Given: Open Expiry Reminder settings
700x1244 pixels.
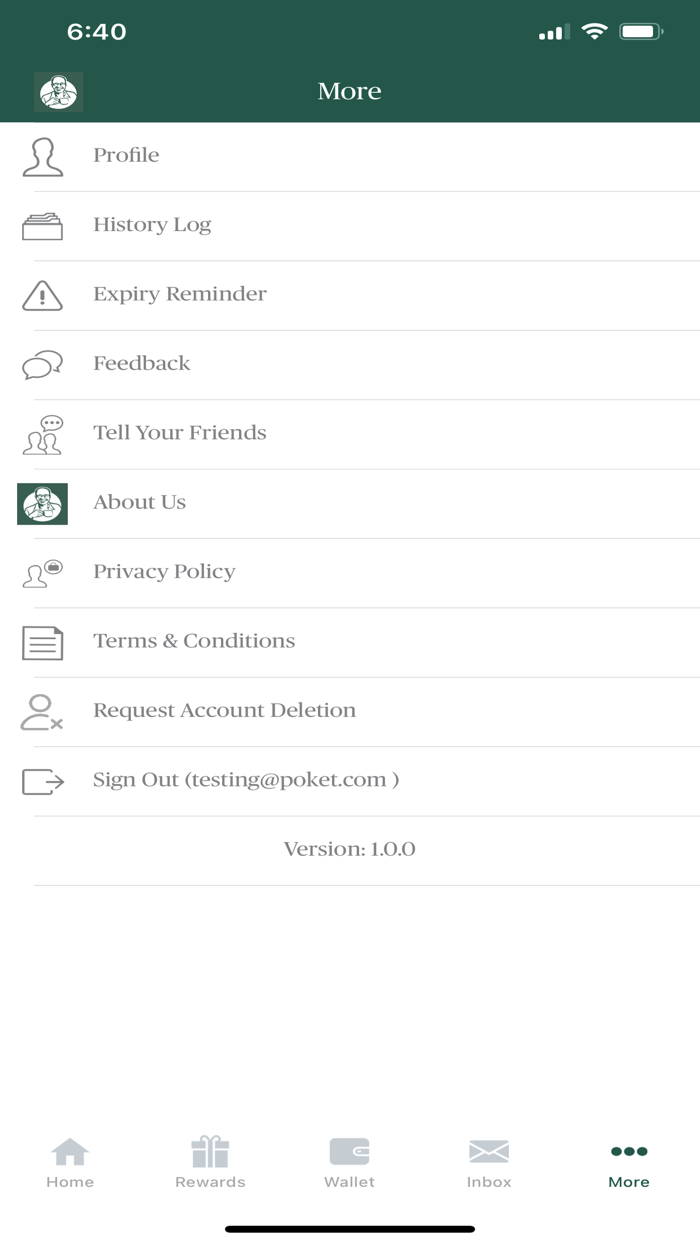Looking at the screenshot, I should [350, 295].
